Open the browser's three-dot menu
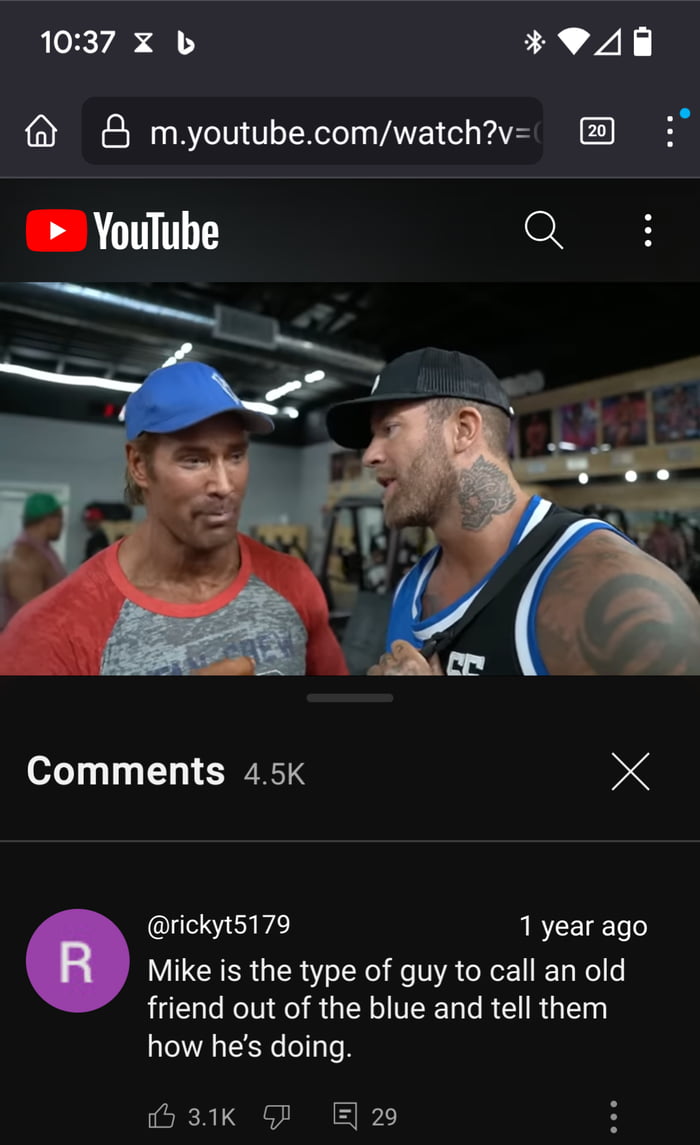The height and width of the screenshot is (1145, 700). (669, 131)
